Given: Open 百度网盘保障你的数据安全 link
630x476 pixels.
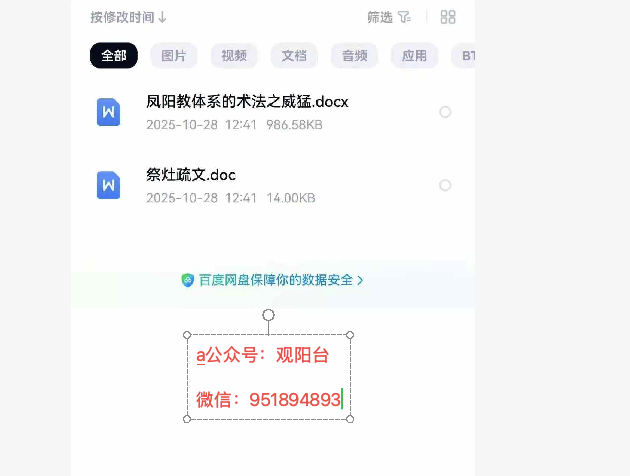Looking at the screenshot, I should (272, 280).
